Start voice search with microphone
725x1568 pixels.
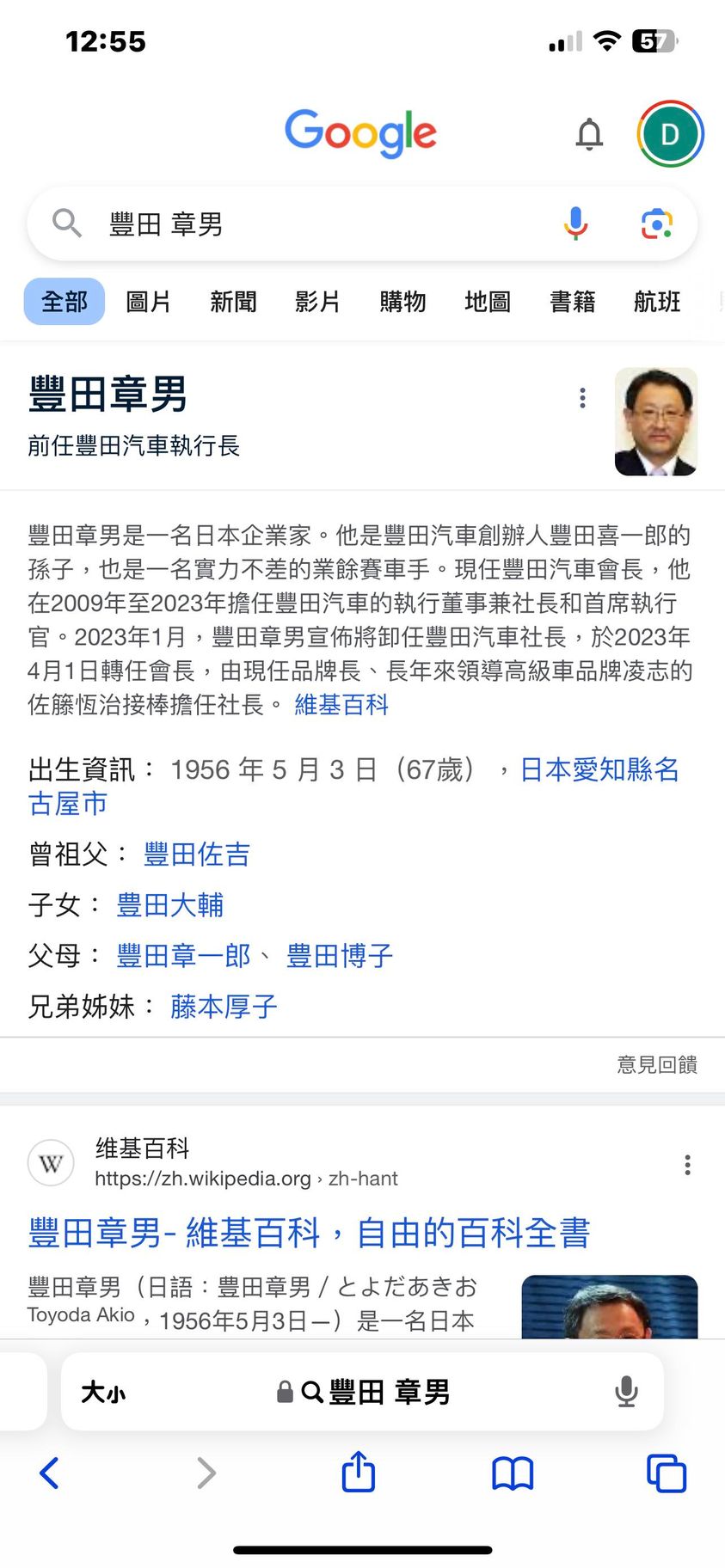pos(575,224)
